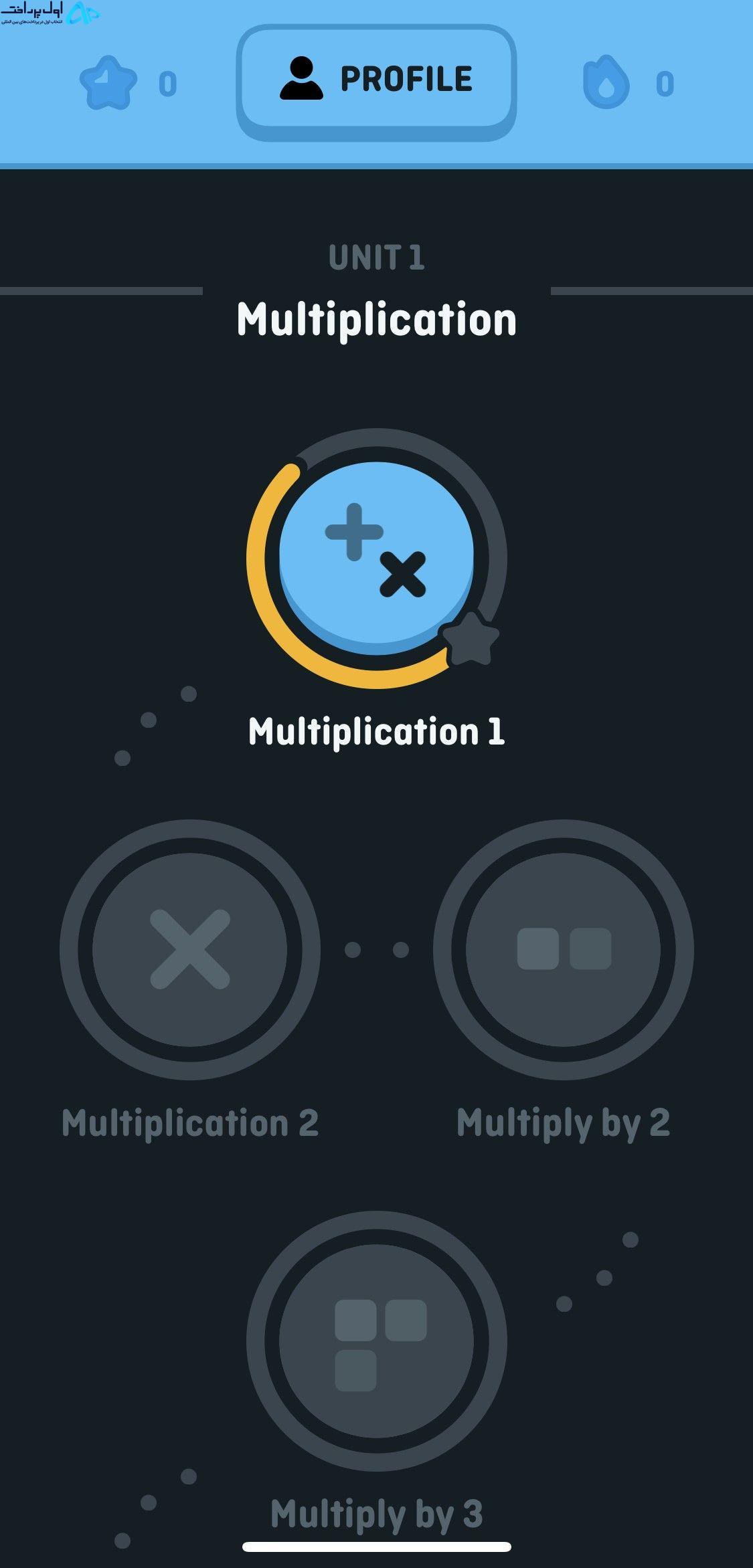Start the Multiplication 1 lesson
Image resolution: width=753 pixels, height=1568 pixels.
click(376, 559)
